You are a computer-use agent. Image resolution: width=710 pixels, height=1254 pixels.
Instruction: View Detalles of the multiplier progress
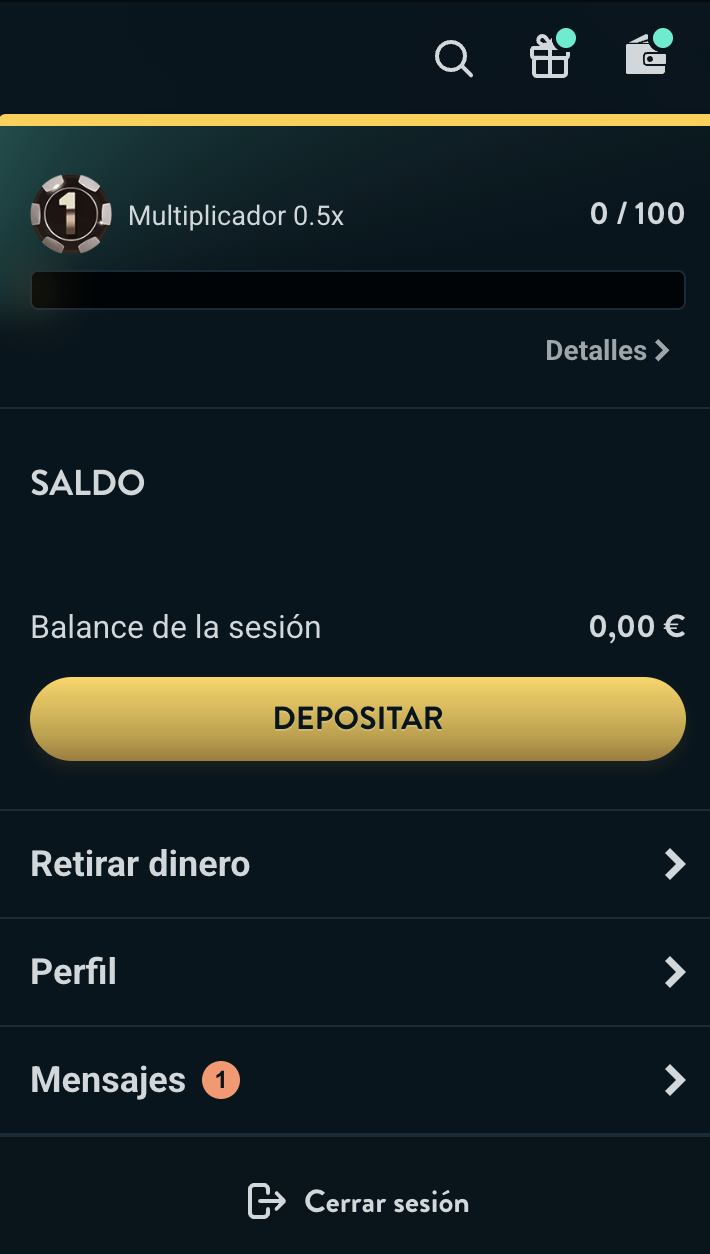(x=607, y=350)
